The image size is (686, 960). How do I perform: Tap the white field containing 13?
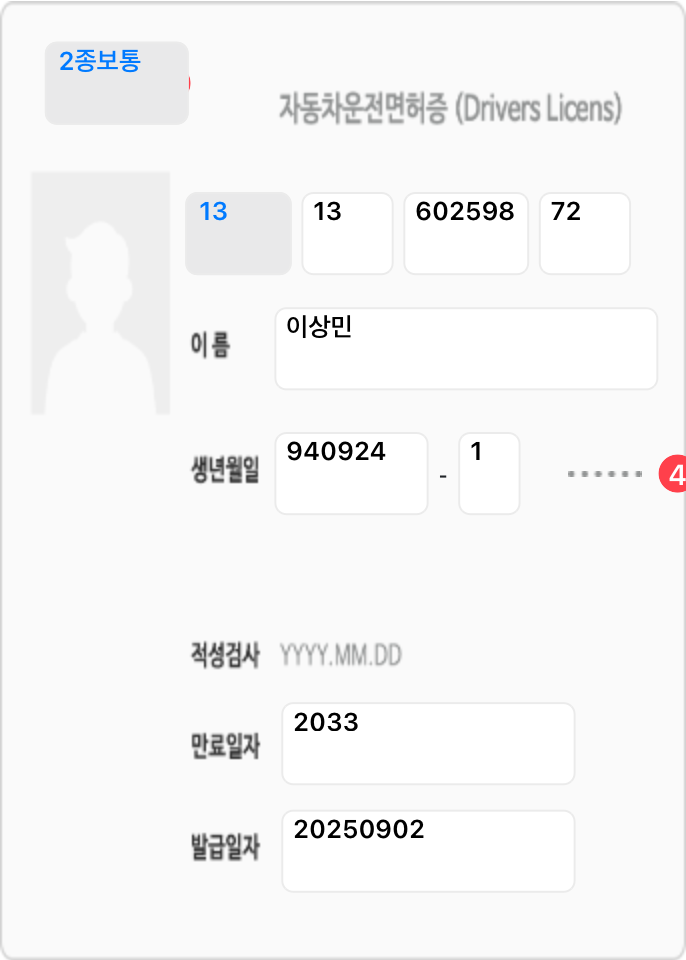[x=346, y=233]
